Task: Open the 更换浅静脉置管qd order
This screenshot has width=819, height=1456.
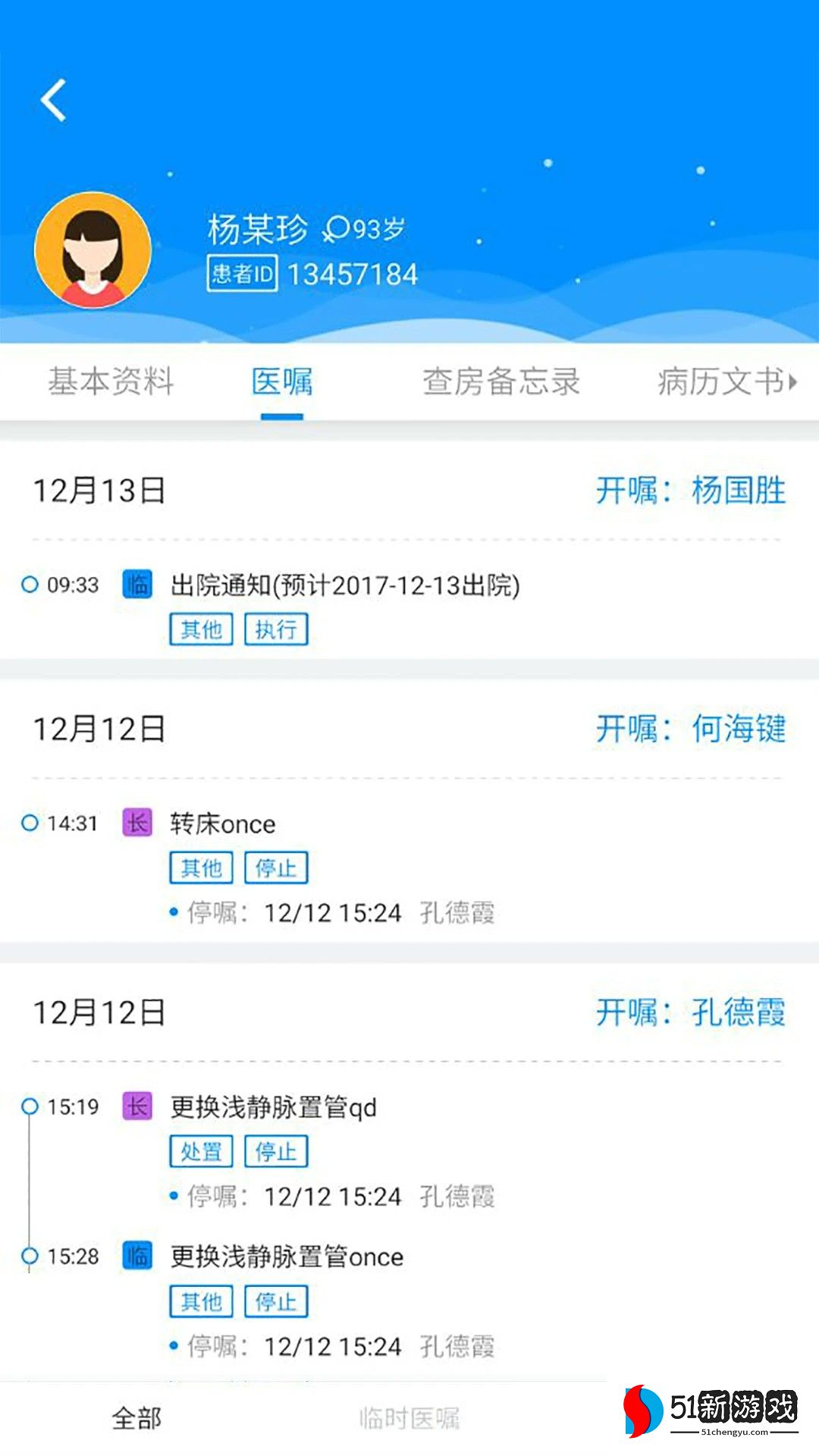Action: pos(273,1108)
